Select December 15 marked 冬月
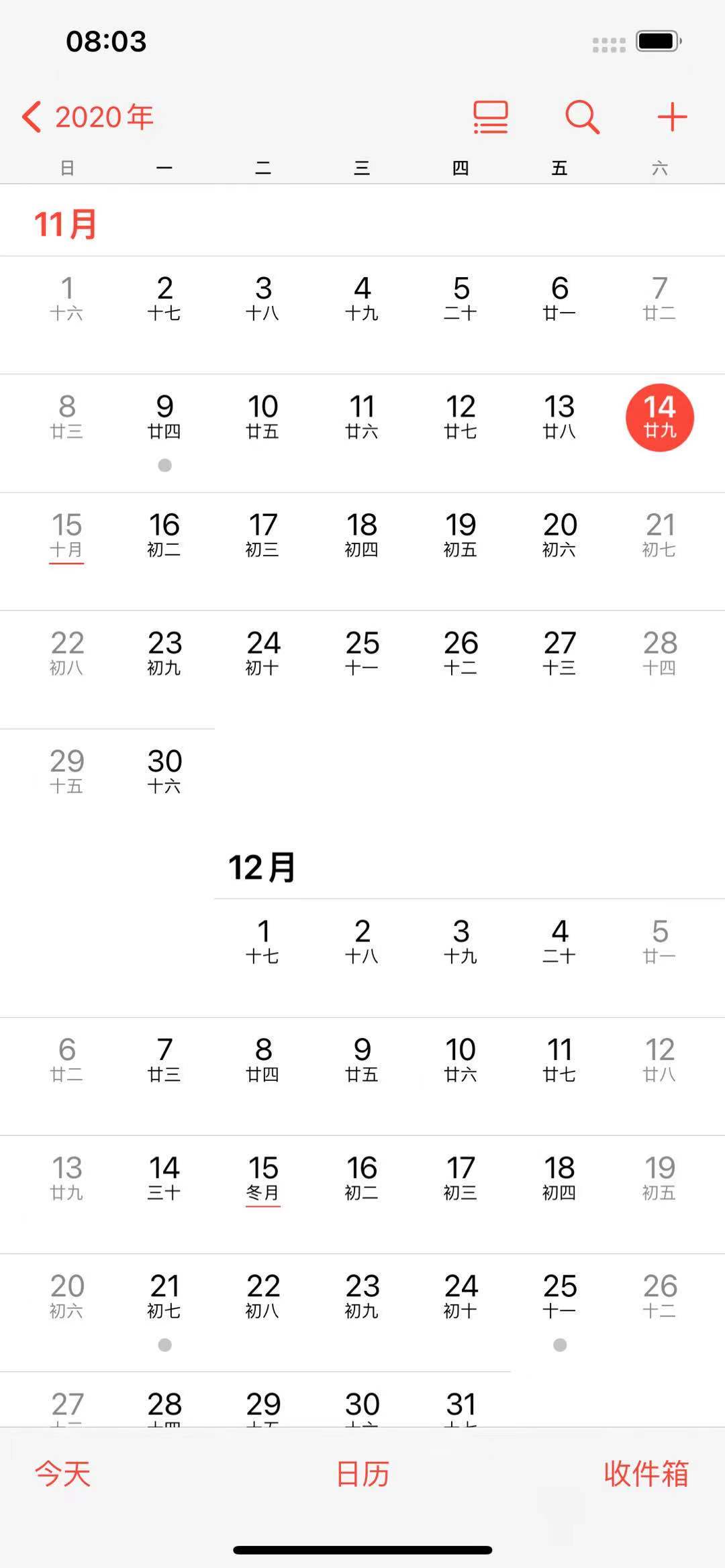This screenshot has width=725, height=1568. (x=263, y=1179)
